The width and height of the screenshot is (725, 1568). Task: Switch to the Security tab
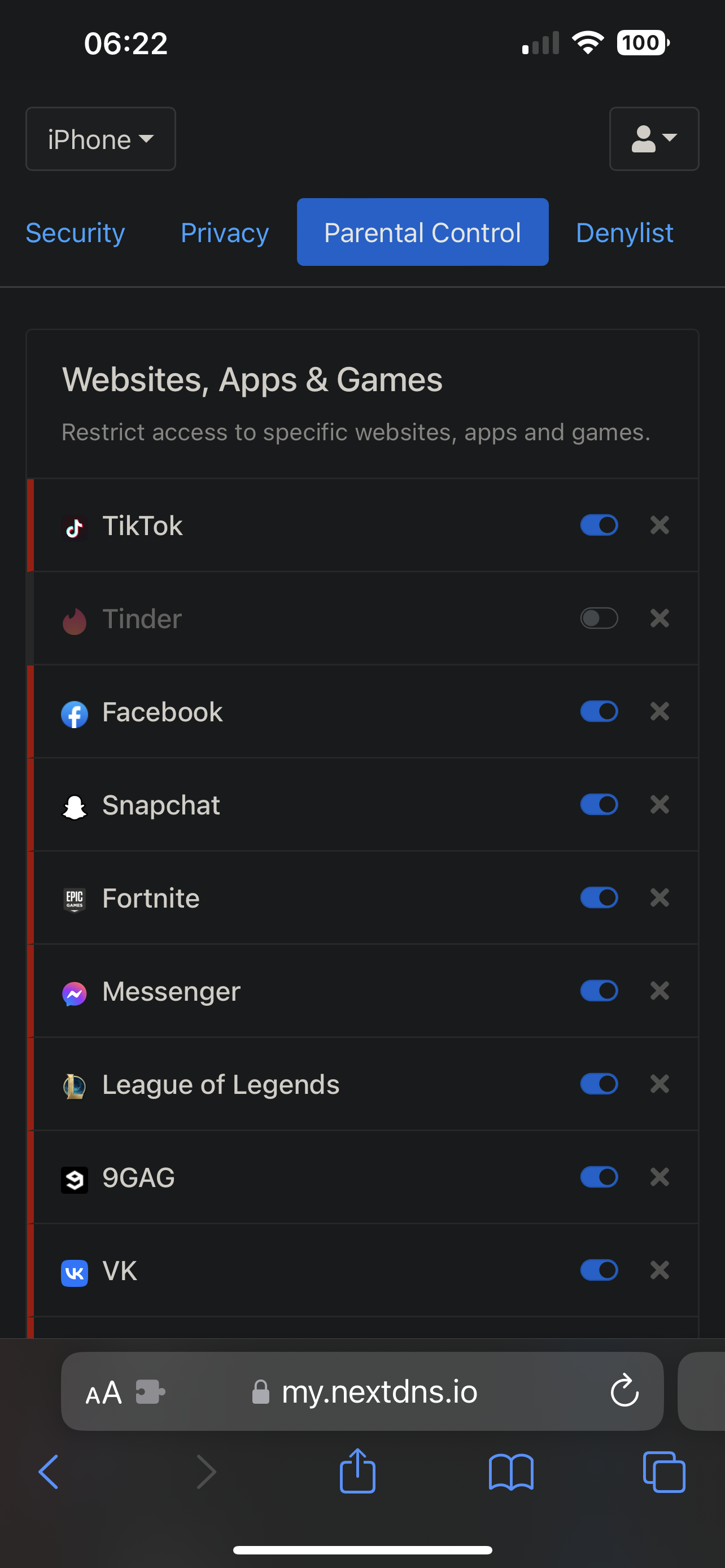pos(75,233)
